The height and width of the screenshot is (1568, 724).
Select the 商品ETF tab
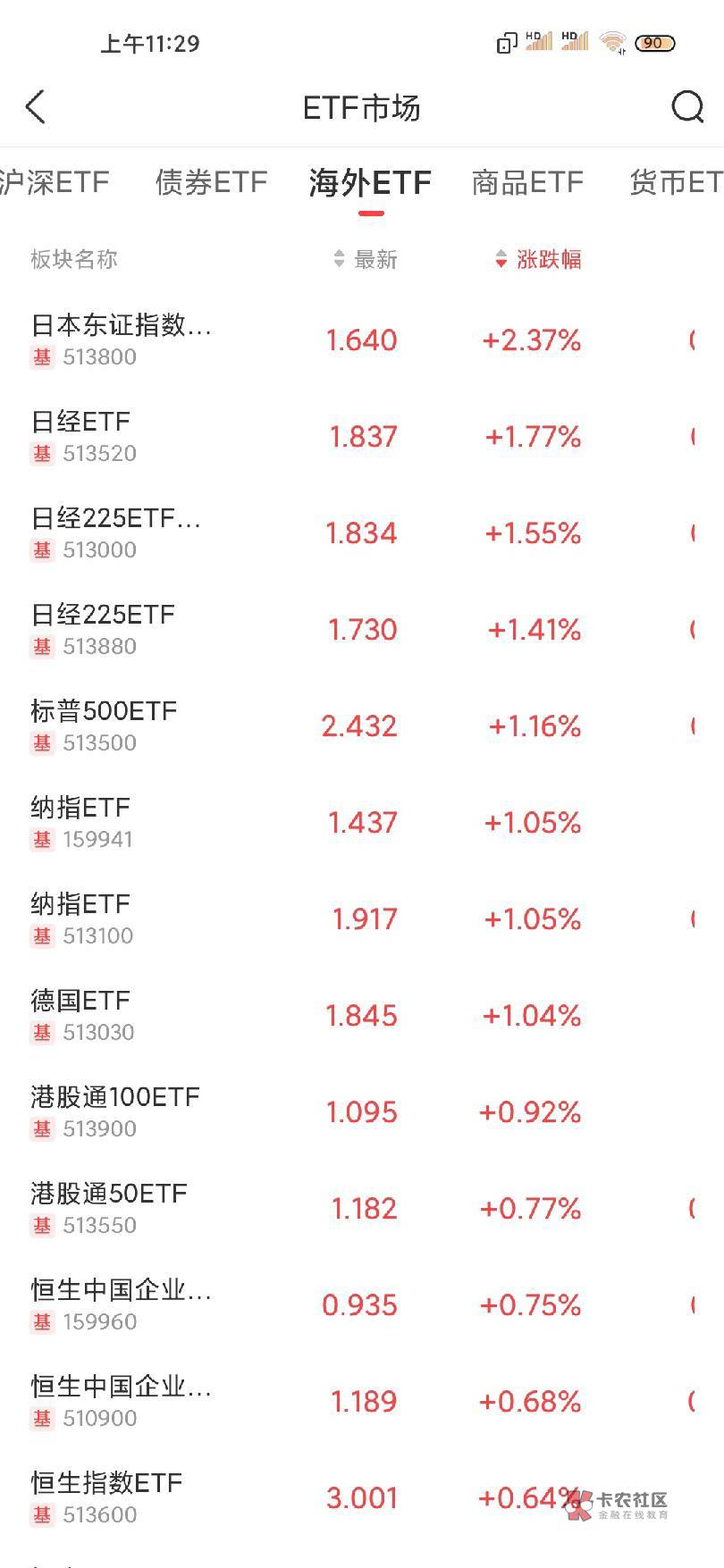(x=527, y=182)
